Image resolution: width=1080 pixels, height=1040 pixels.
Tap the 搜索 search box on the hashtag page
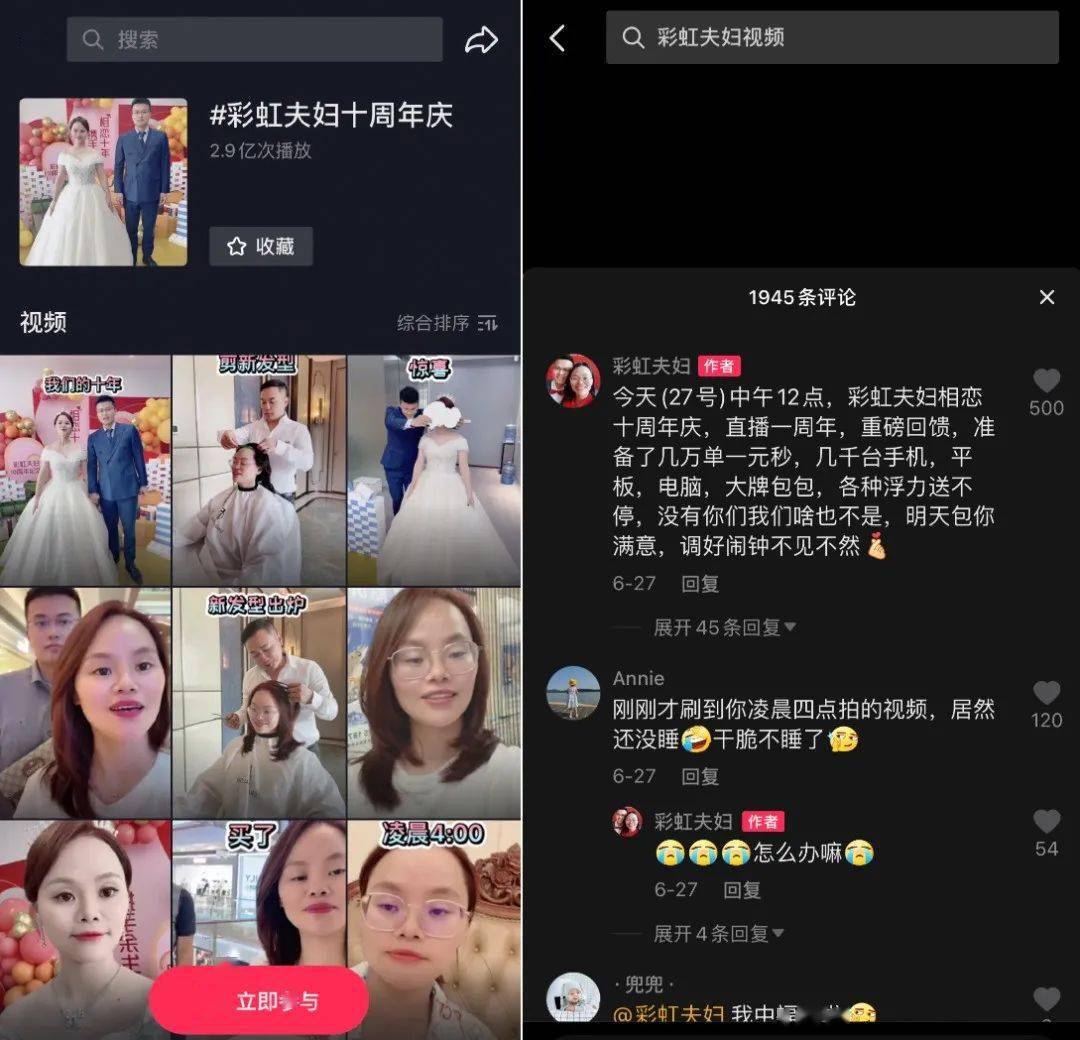click(x=254, y=39)
